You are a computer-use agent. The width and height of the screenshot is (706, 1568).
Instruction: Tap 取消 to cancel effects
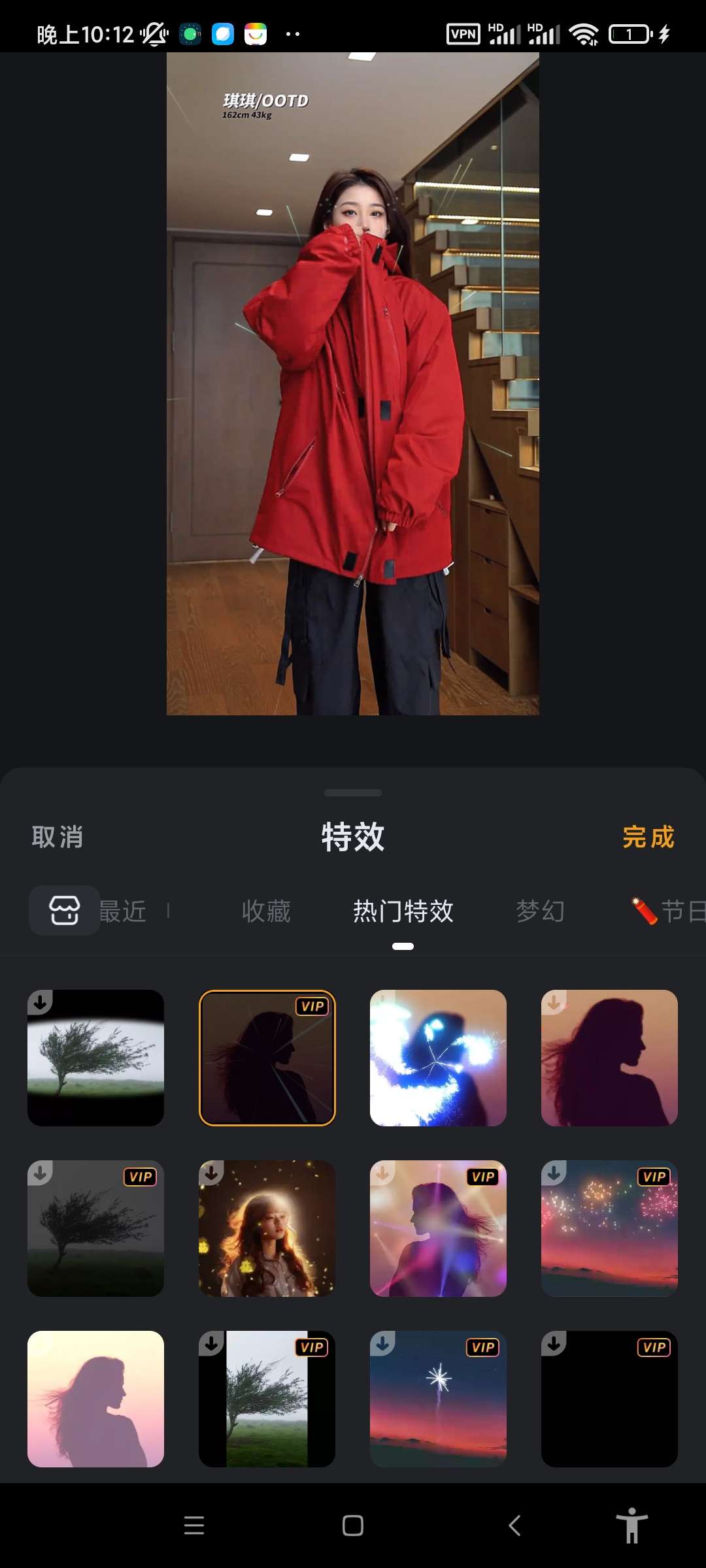point(58,837)
